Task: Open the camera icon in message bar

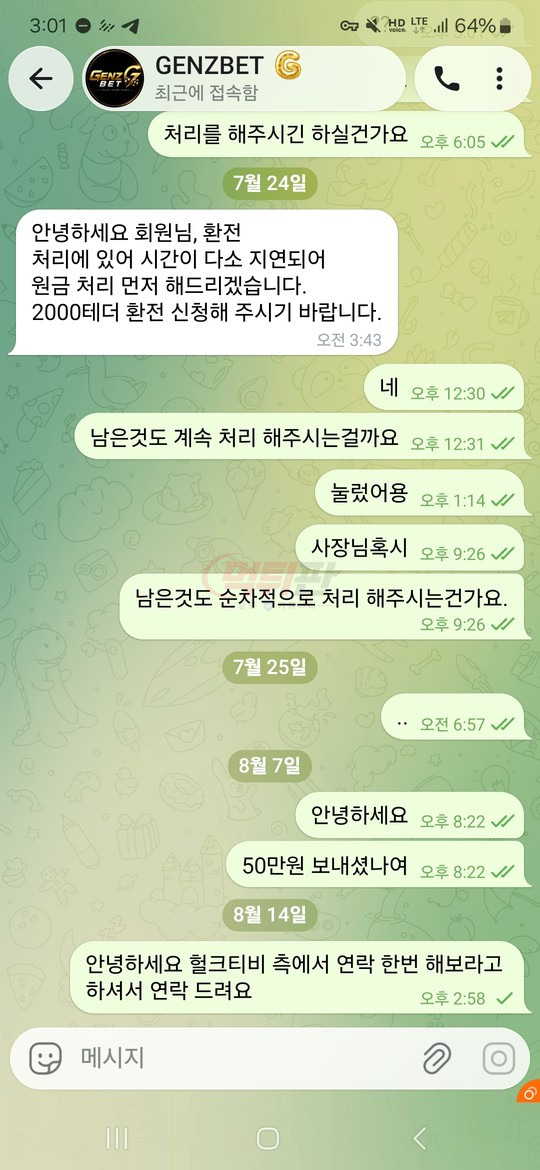Action: coord(498,1058)
